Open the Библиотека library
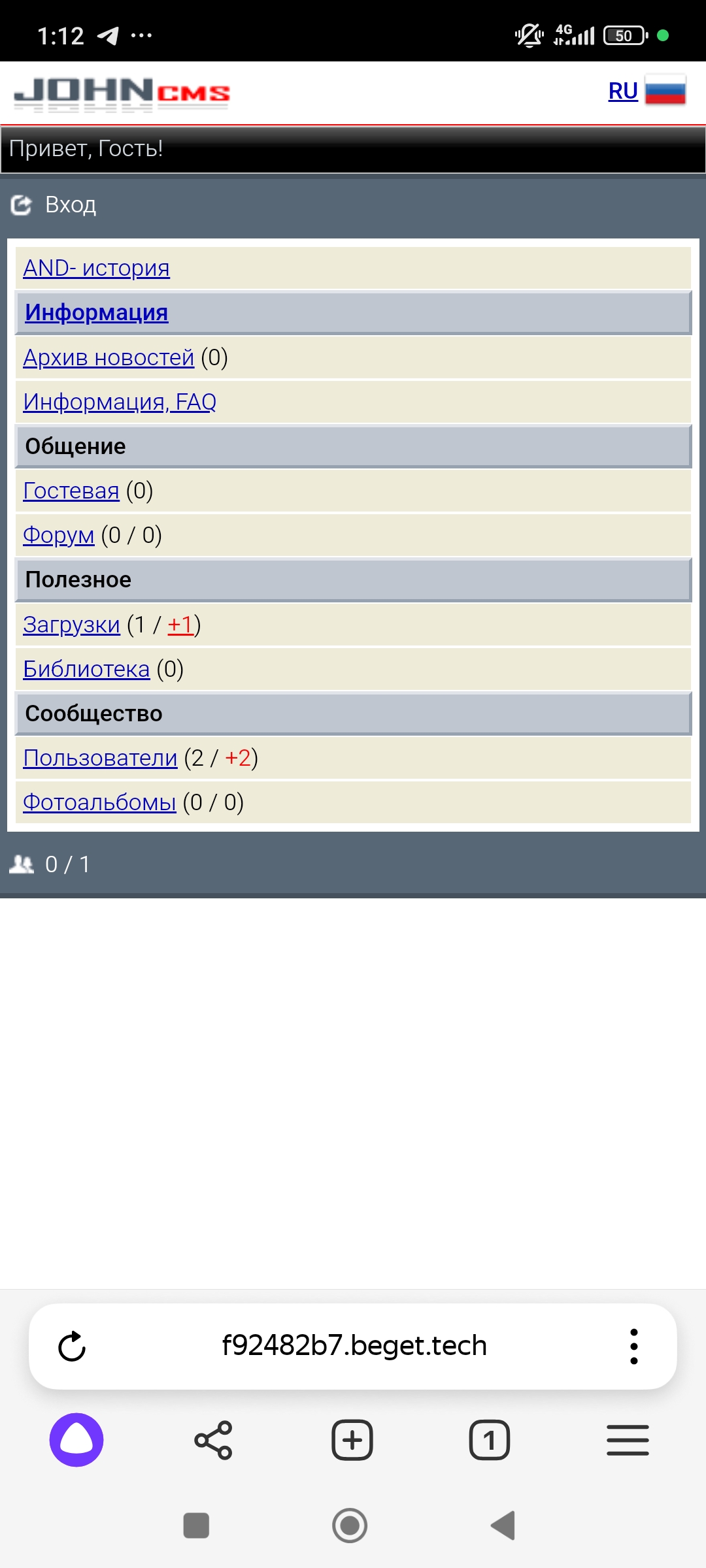Viewport: 706px width, 1568px height. (86, 669)
